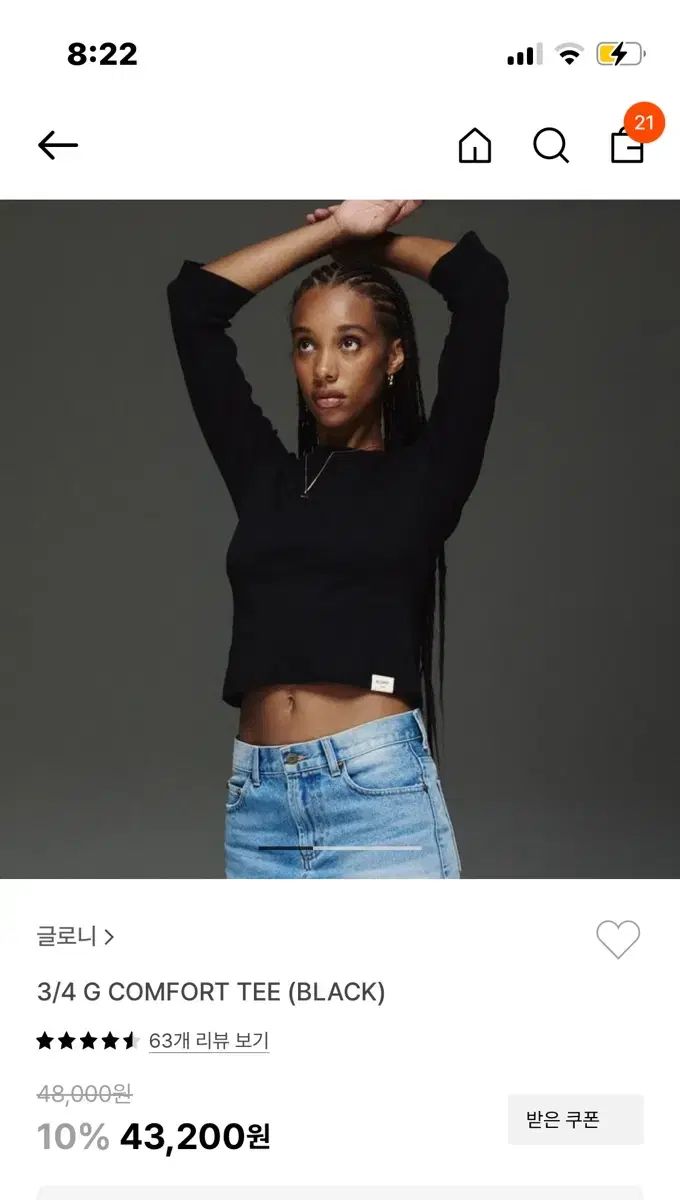Open the search magnifier icon
Screen dimensions: 680x1200
[x=550, y=146]
